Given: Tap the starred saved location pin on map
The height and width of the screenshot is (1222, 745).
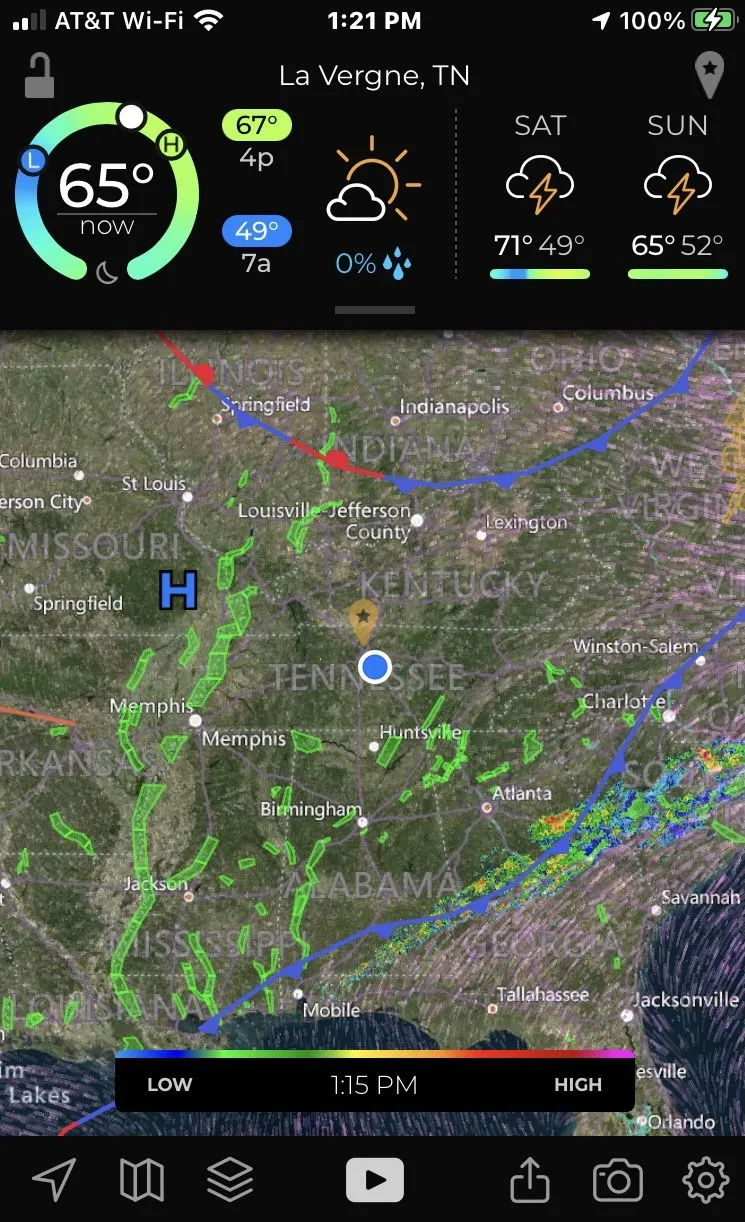Looking at the screenshot, I should (362, 620).
